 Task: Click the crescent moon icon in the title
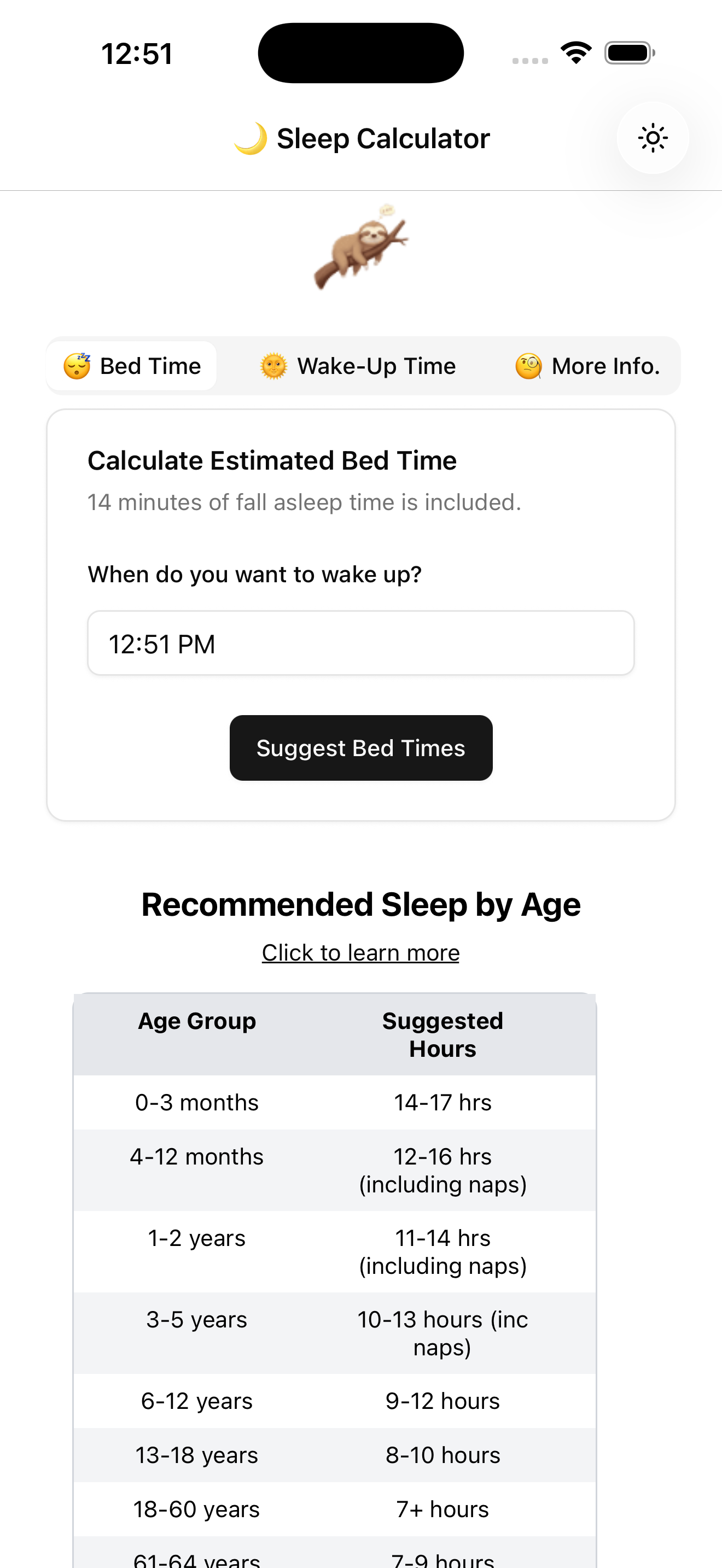coord(251,138)
